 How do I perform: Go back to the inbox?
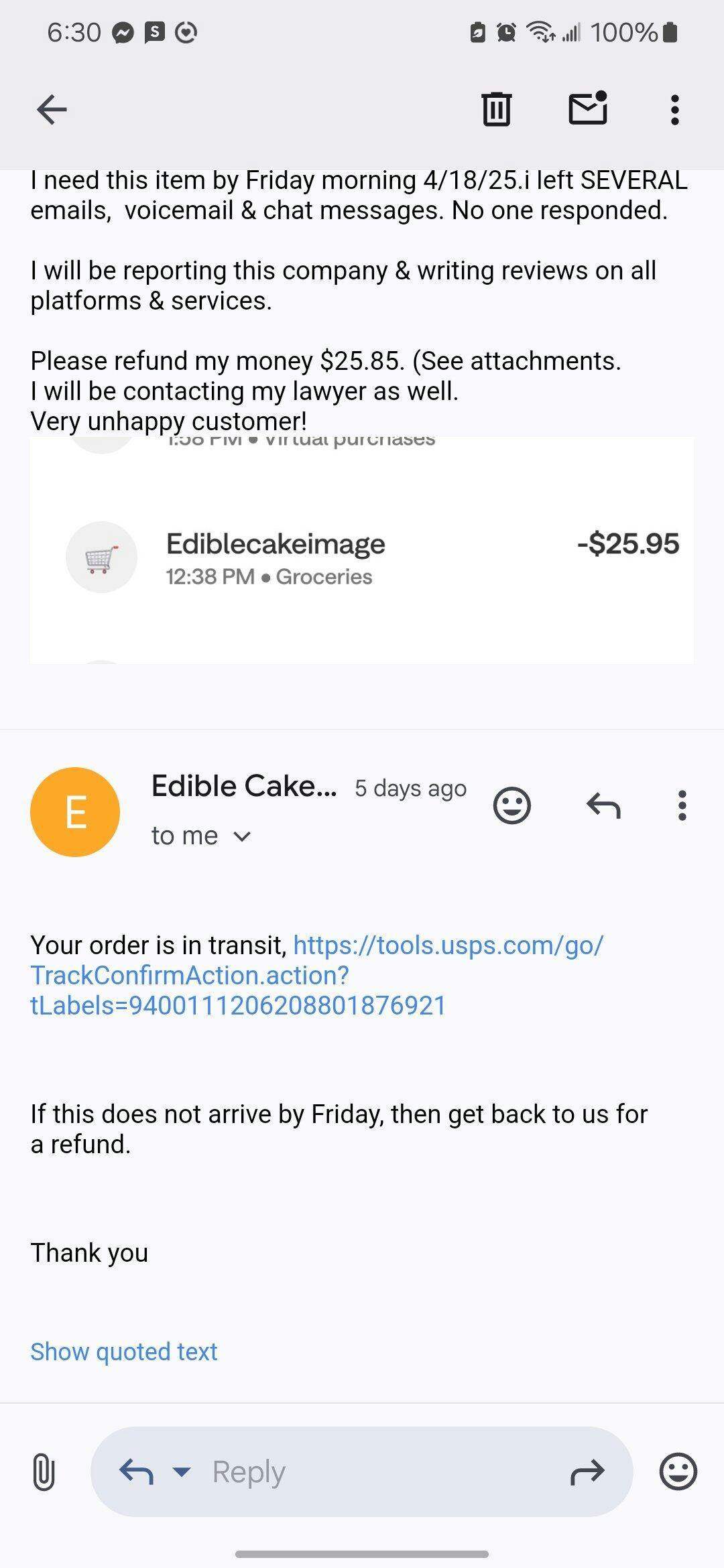coord(52,110)
